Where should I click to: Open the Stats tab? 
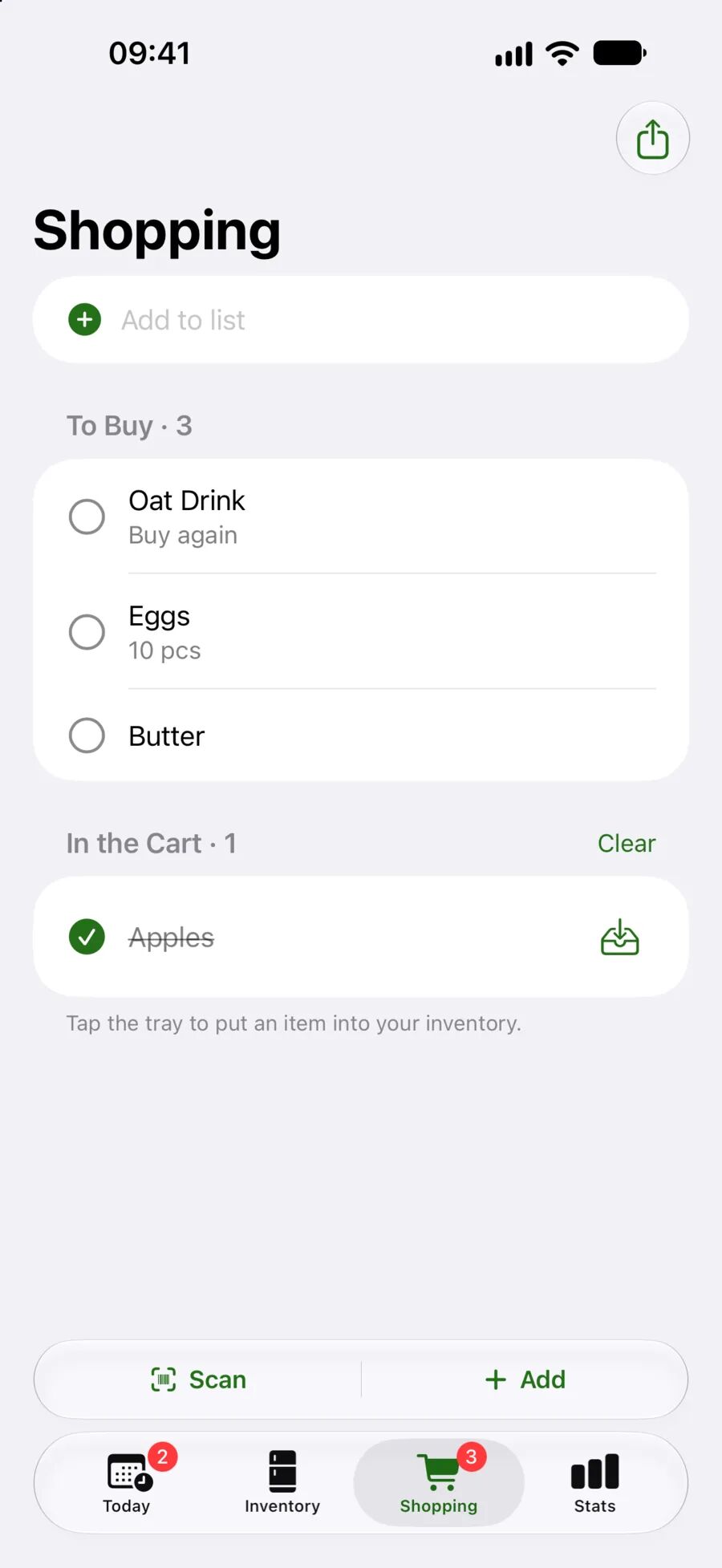coord(594,1482)
